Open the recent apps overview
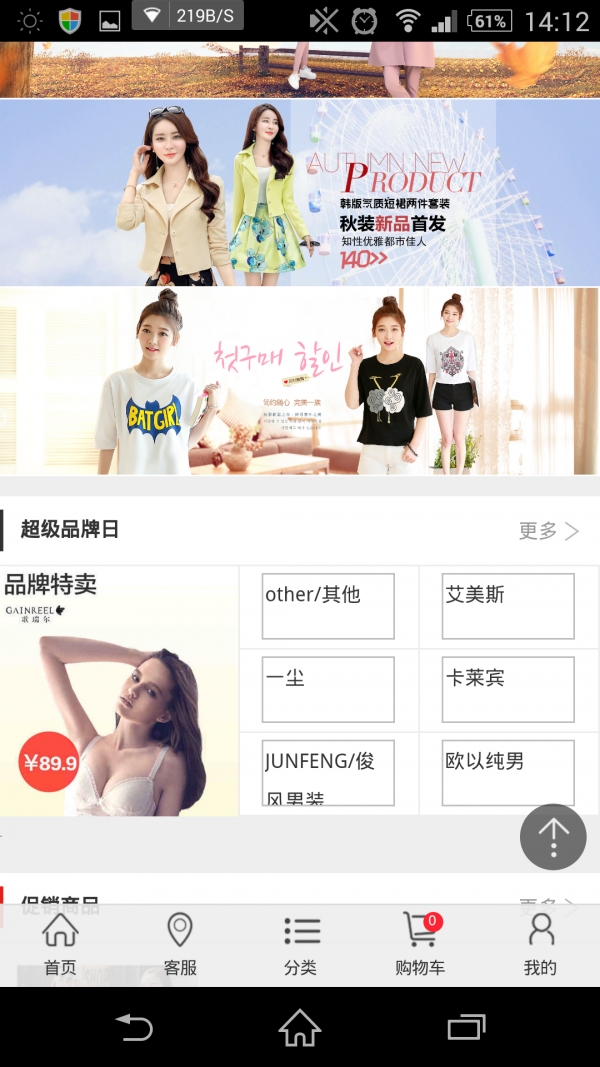 point(466,1027)
